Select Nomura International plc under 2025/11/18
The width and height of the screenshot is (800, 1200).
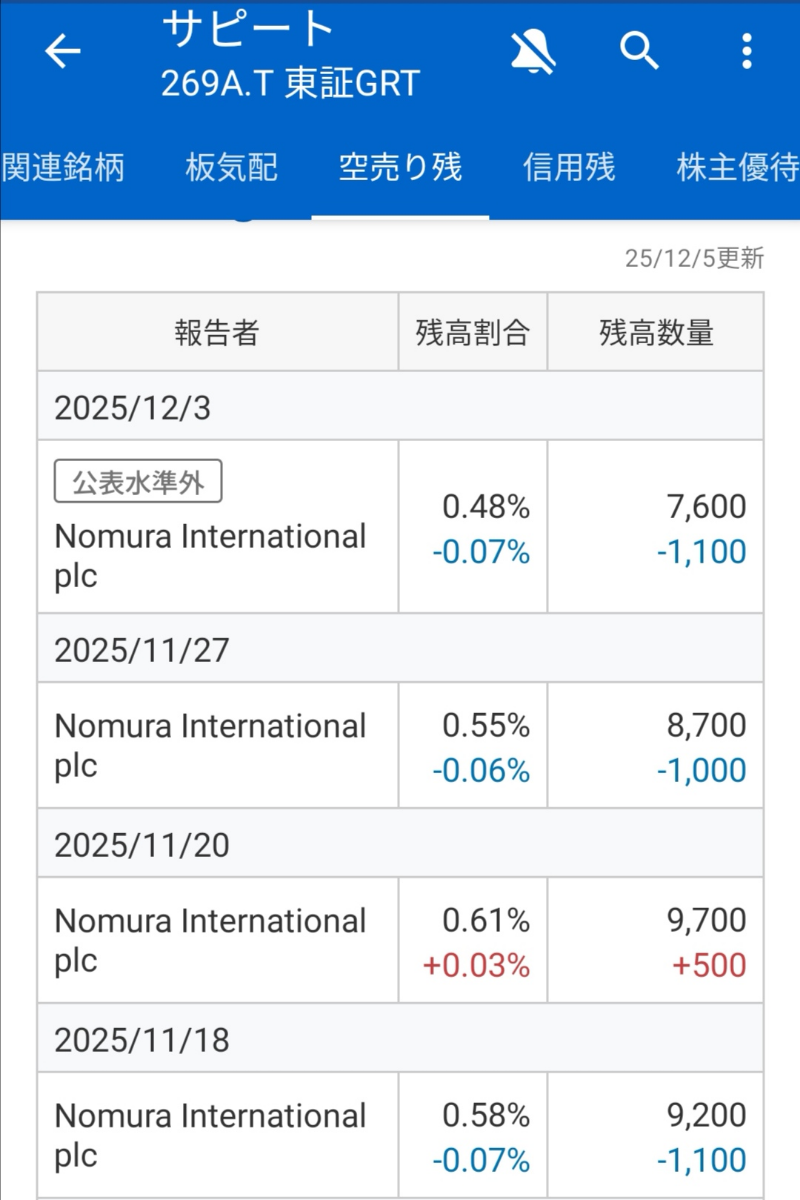pyautogui.click(x=210, y=1136)
